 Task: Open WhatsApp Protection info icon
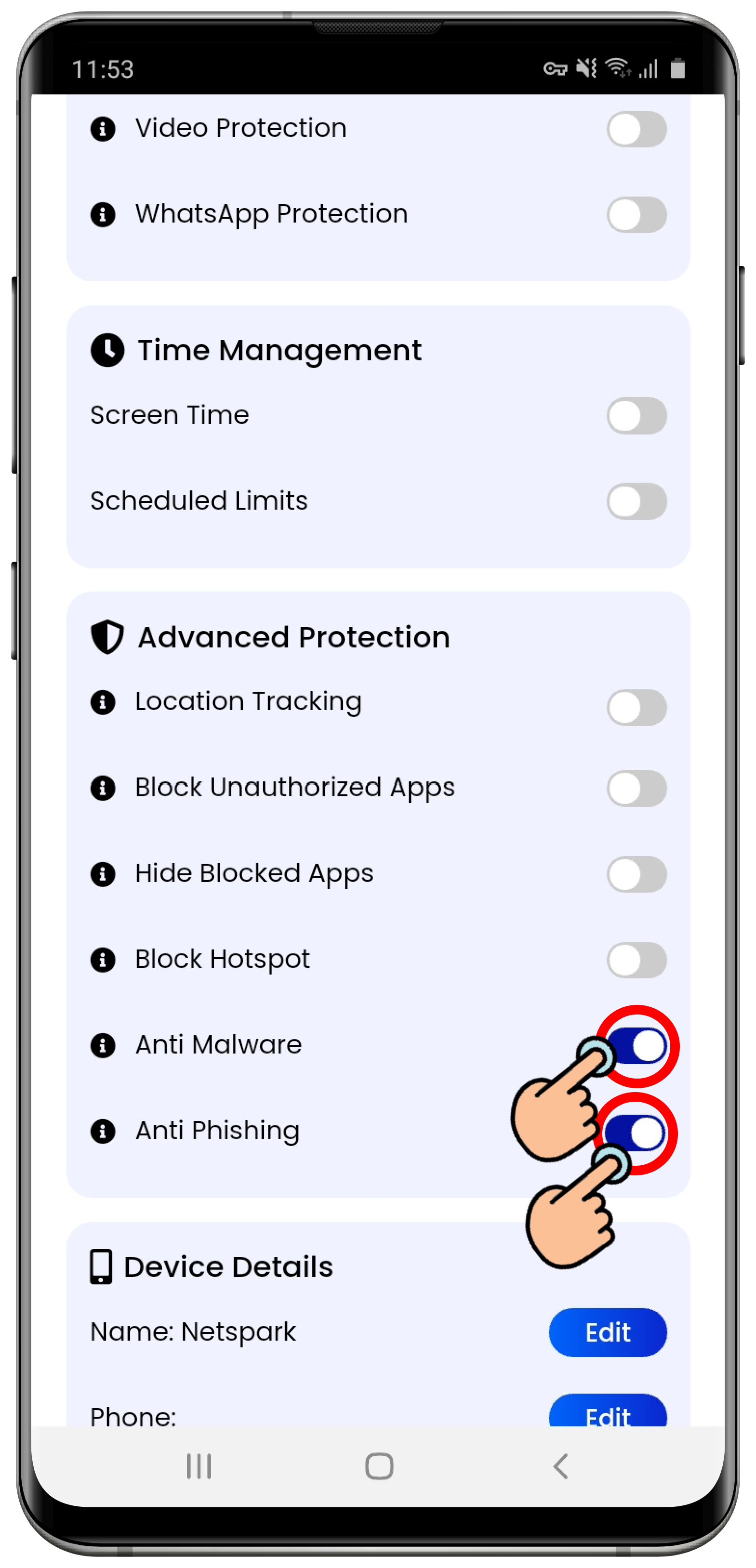pyautogui.click(x=103, y=215)
